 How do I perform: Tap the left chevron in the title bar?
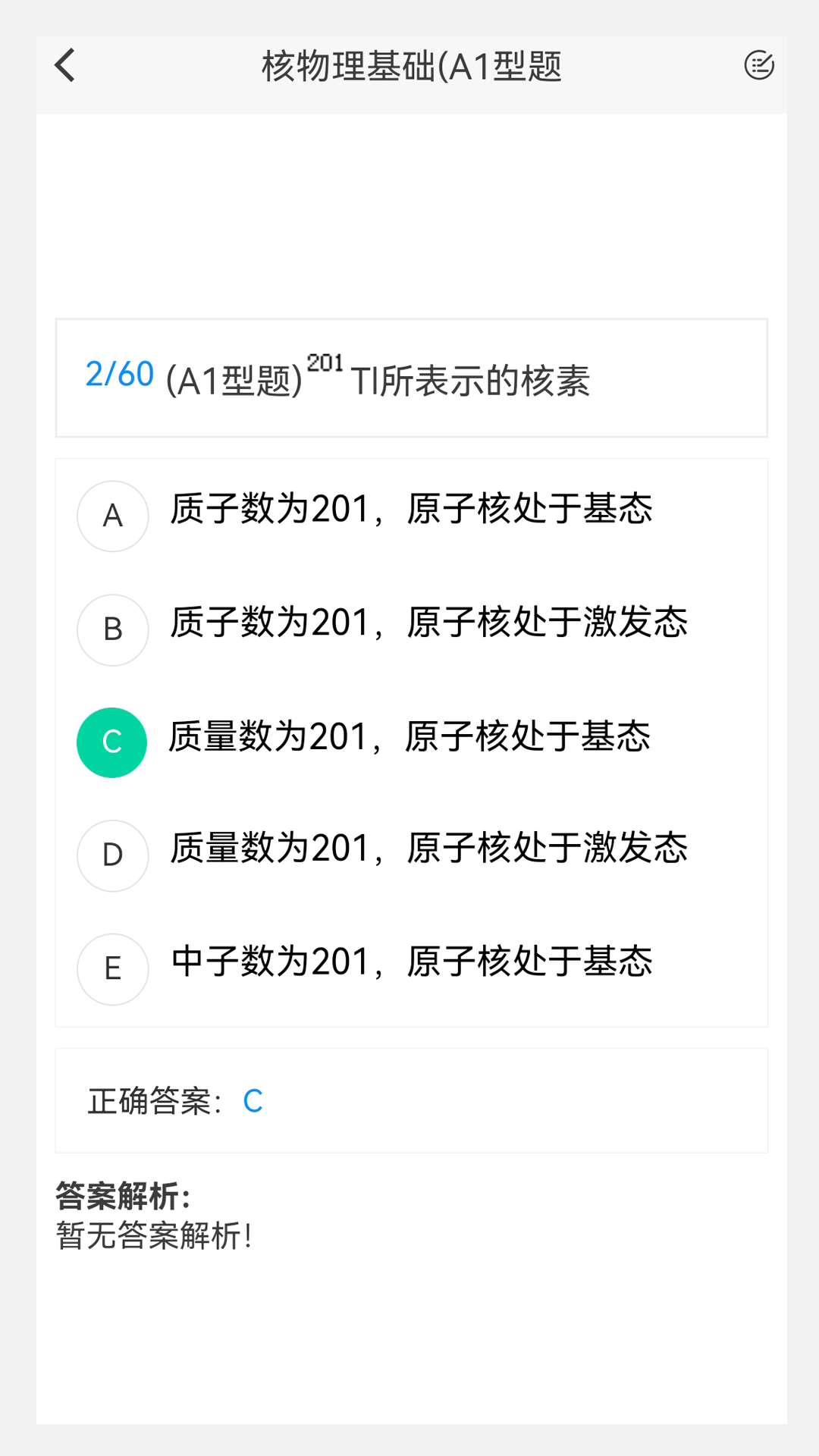[64, 66]
